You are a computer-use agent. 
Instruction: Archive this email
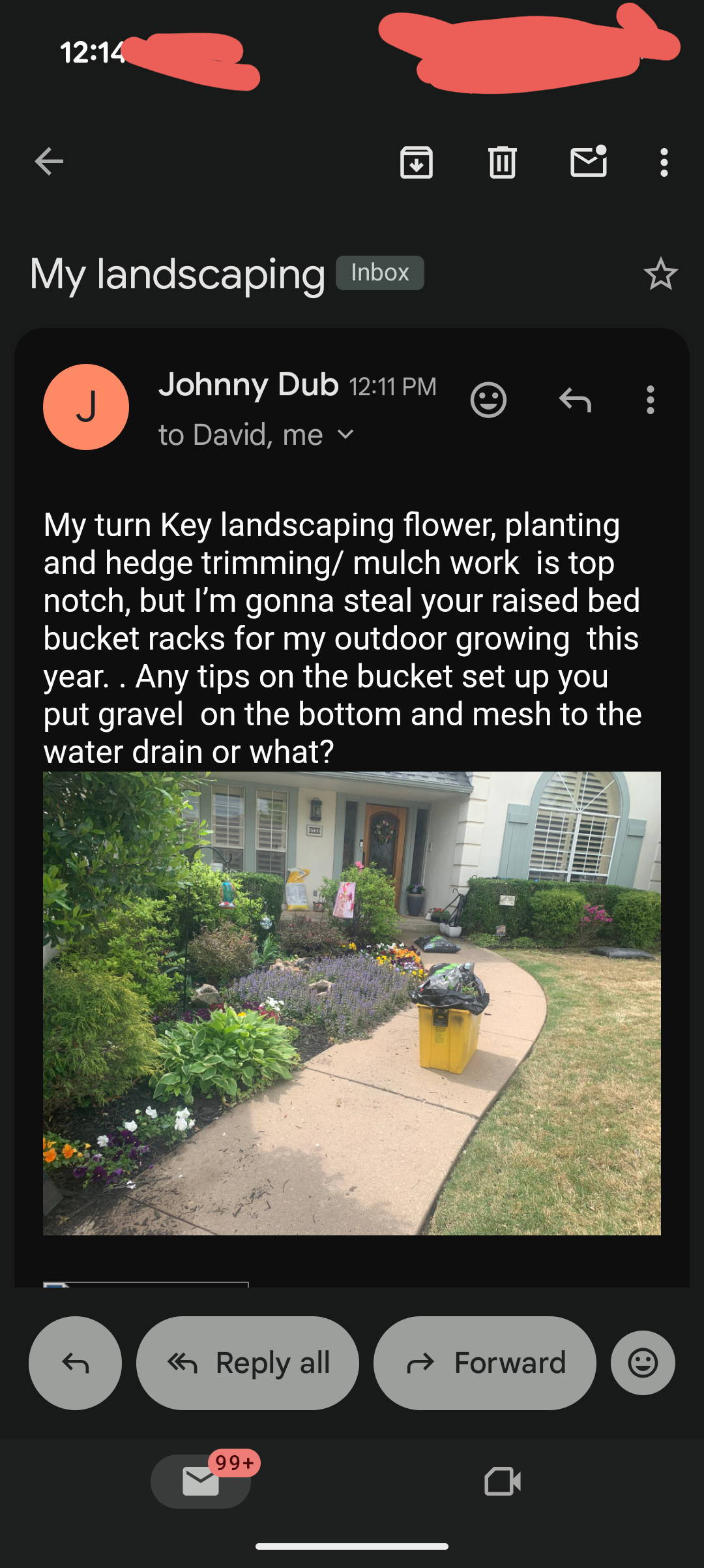[x=416, y=162]
